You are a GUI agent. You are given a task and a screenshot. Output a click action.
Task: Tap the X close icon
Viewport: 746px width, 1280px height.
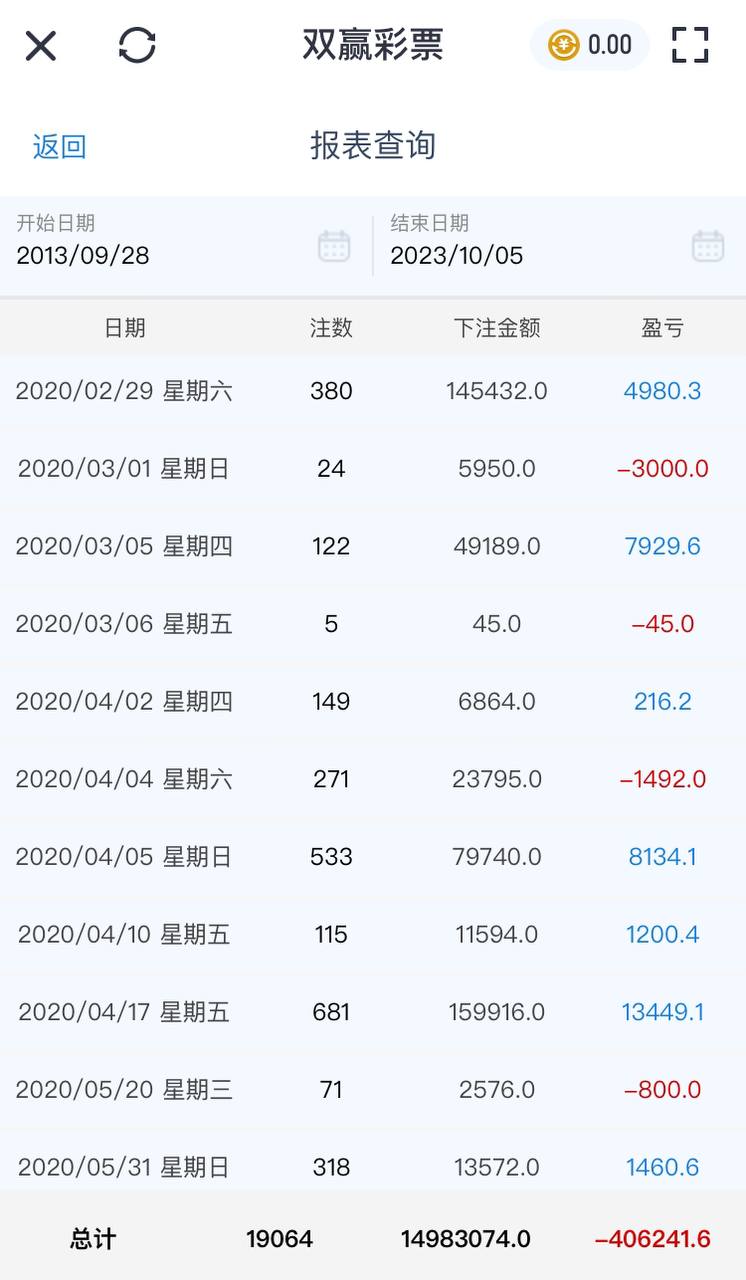tap(39, 45)
